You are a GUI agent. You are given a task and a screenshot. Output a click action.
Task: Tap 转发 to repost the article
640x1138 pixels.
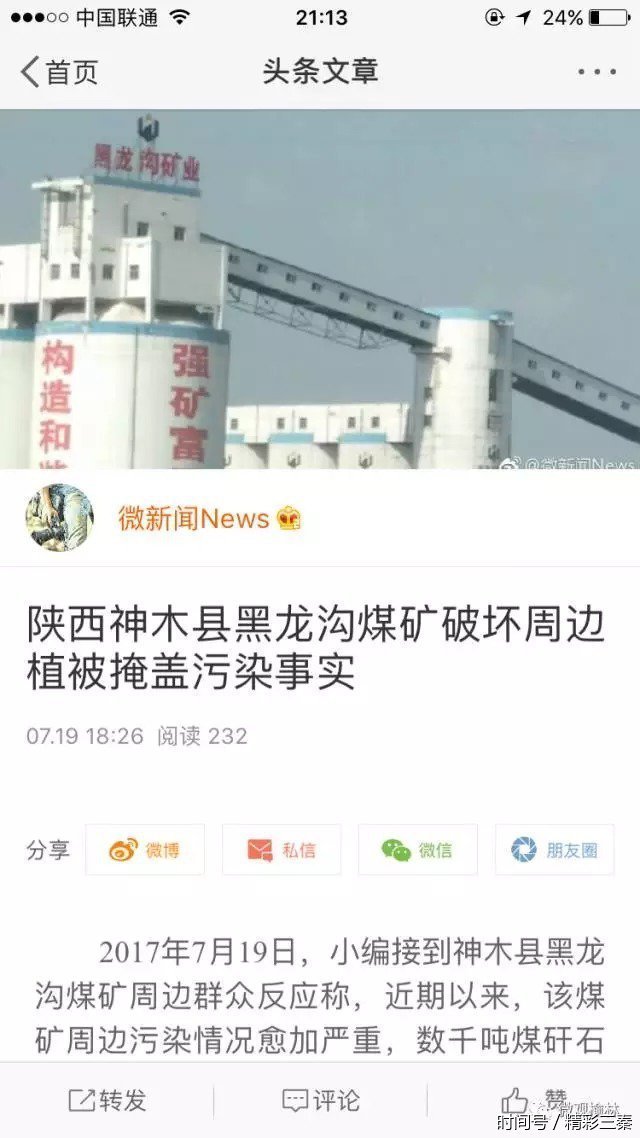(x=107, y=1100)
